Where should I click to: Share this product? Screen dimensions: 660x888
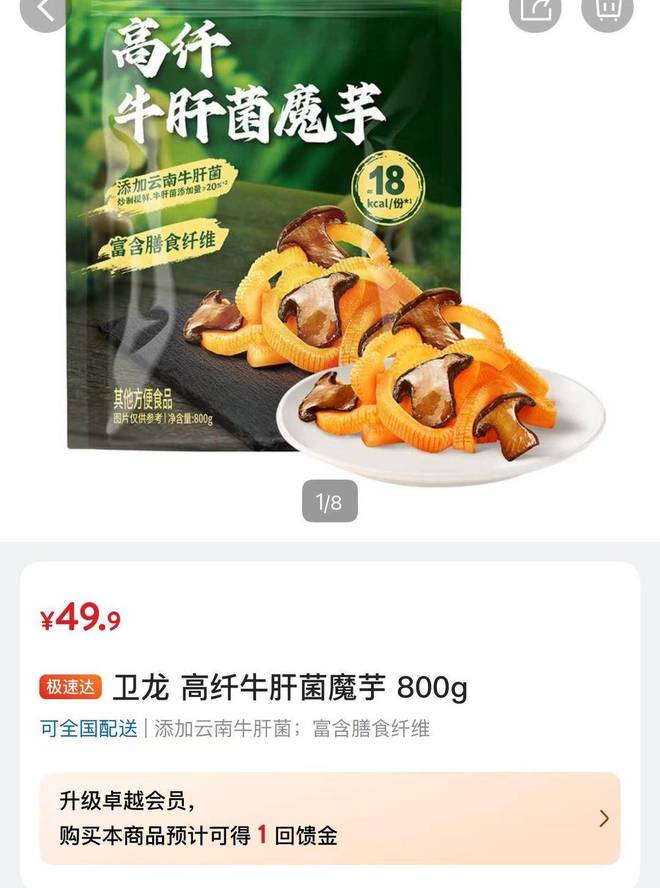(535, 10)
